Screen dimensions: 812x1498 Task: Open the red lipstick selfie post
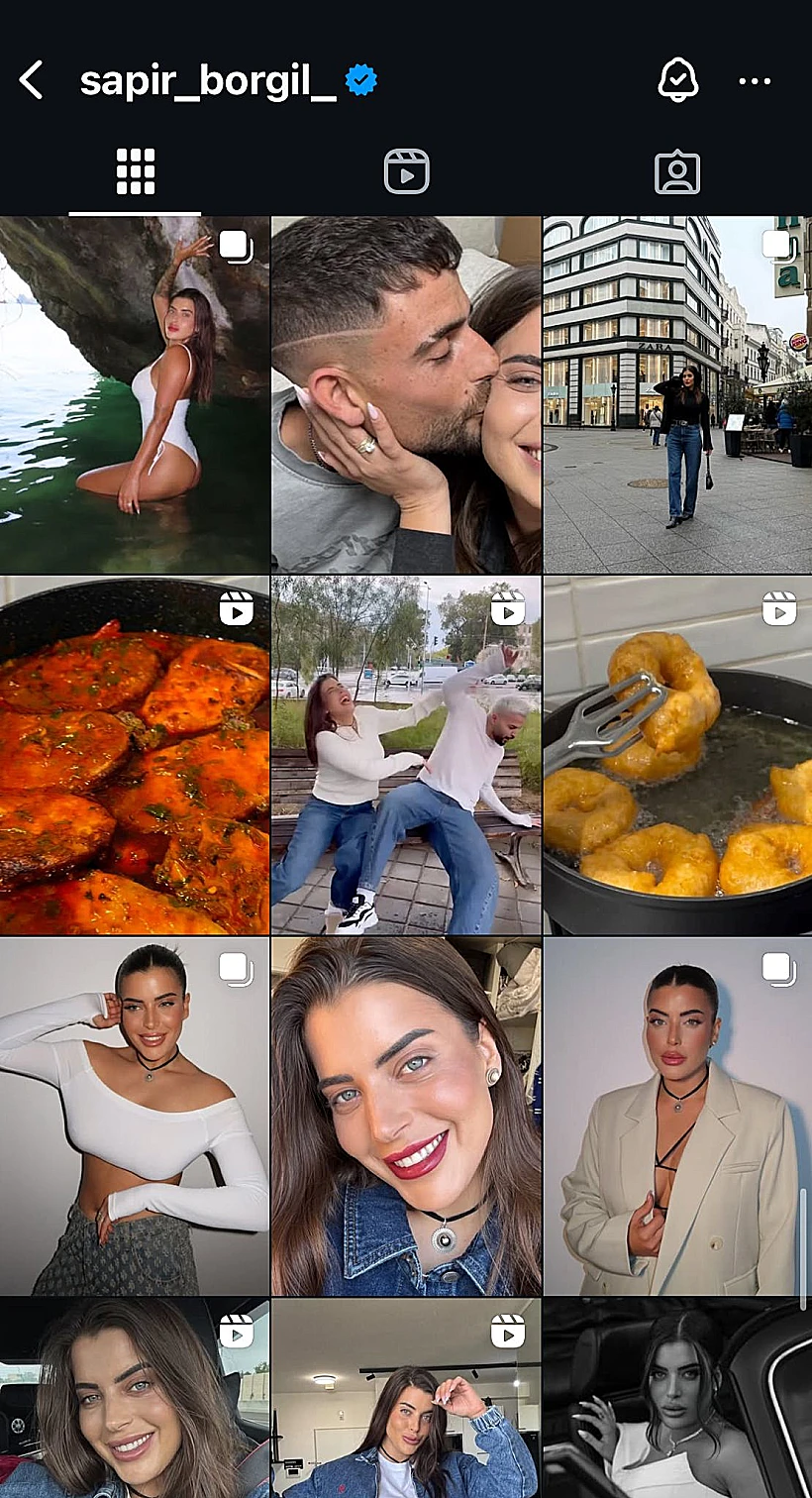pos(406,1116)
